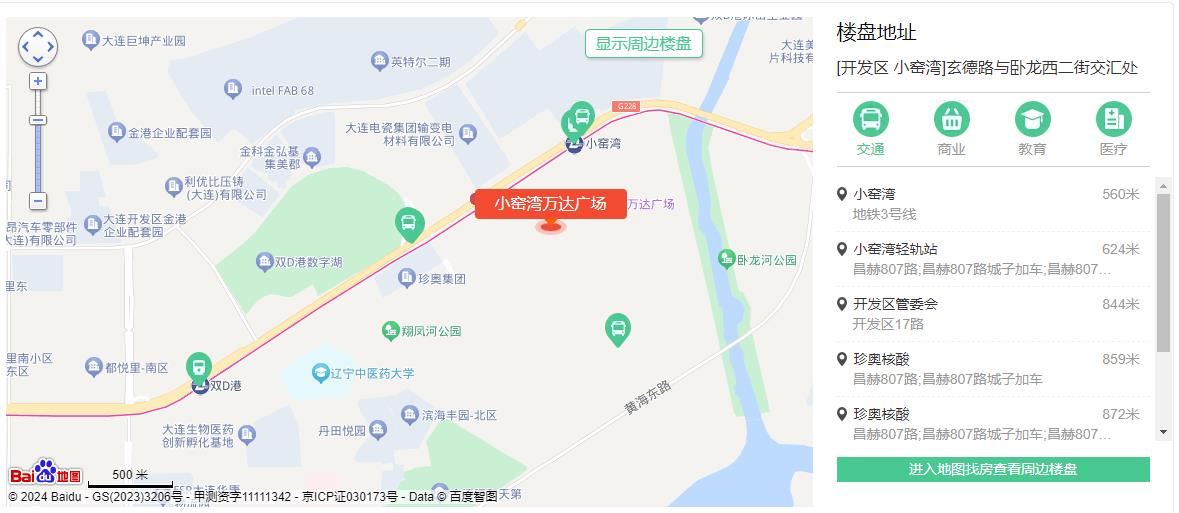This screenshot has height=513, width=1179.
Task: Select 小窑湾 地铁3号线 entry
Action: point(990,204)
